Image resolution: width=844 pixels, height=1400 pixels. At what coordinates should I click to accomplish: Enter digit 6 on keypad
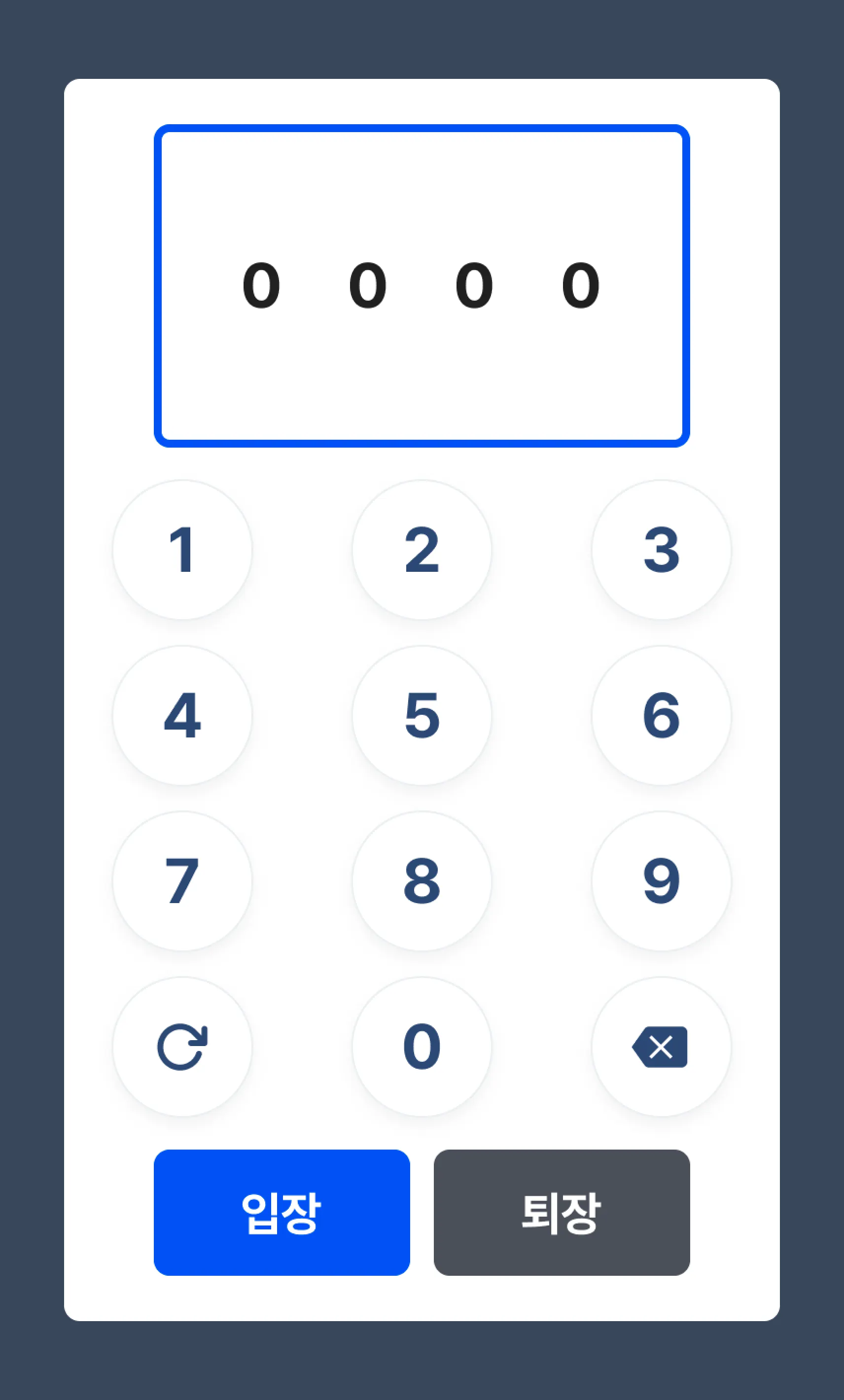661,715
